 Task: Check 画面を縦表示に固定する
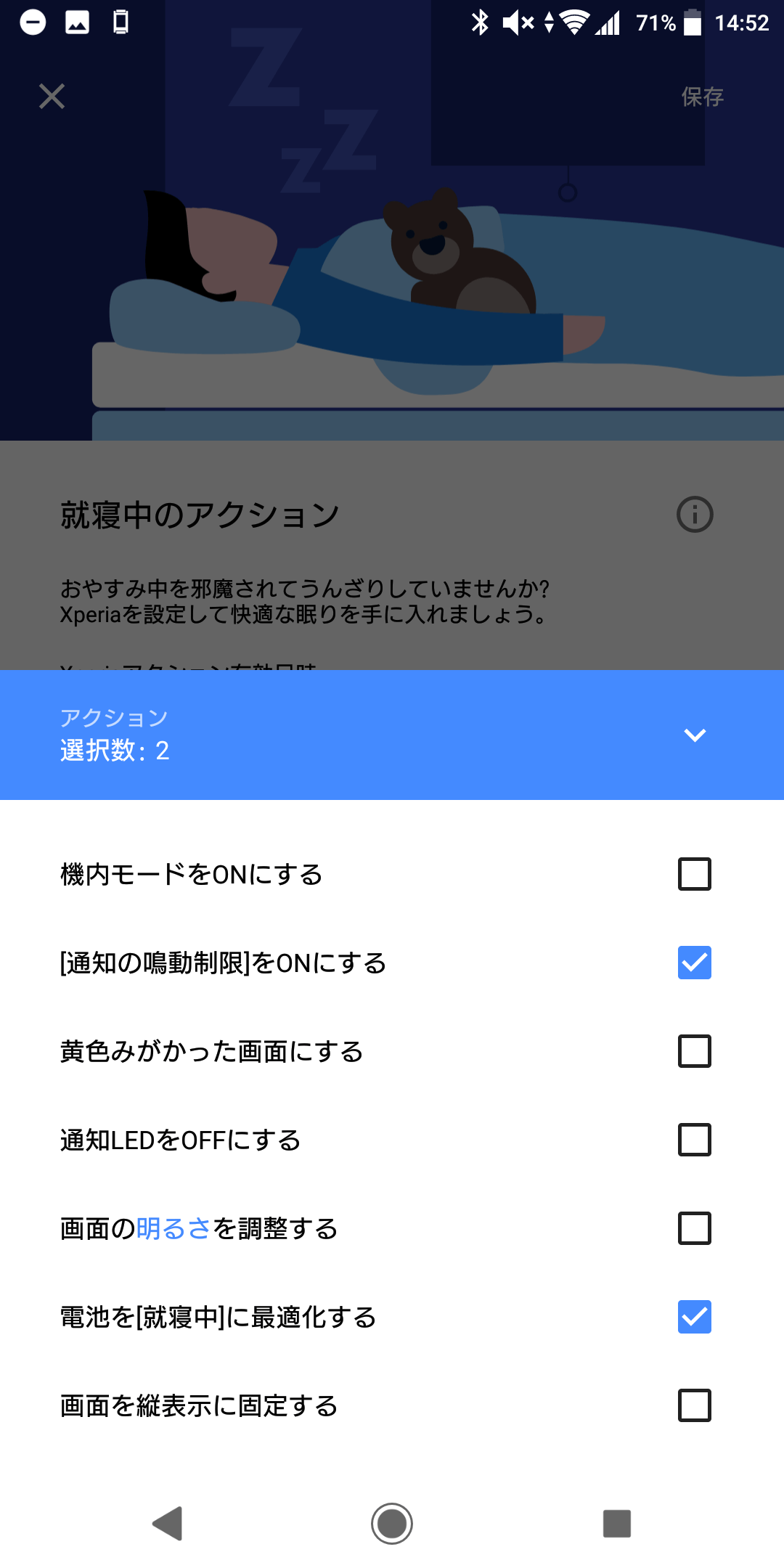[x=694, y=1405]
